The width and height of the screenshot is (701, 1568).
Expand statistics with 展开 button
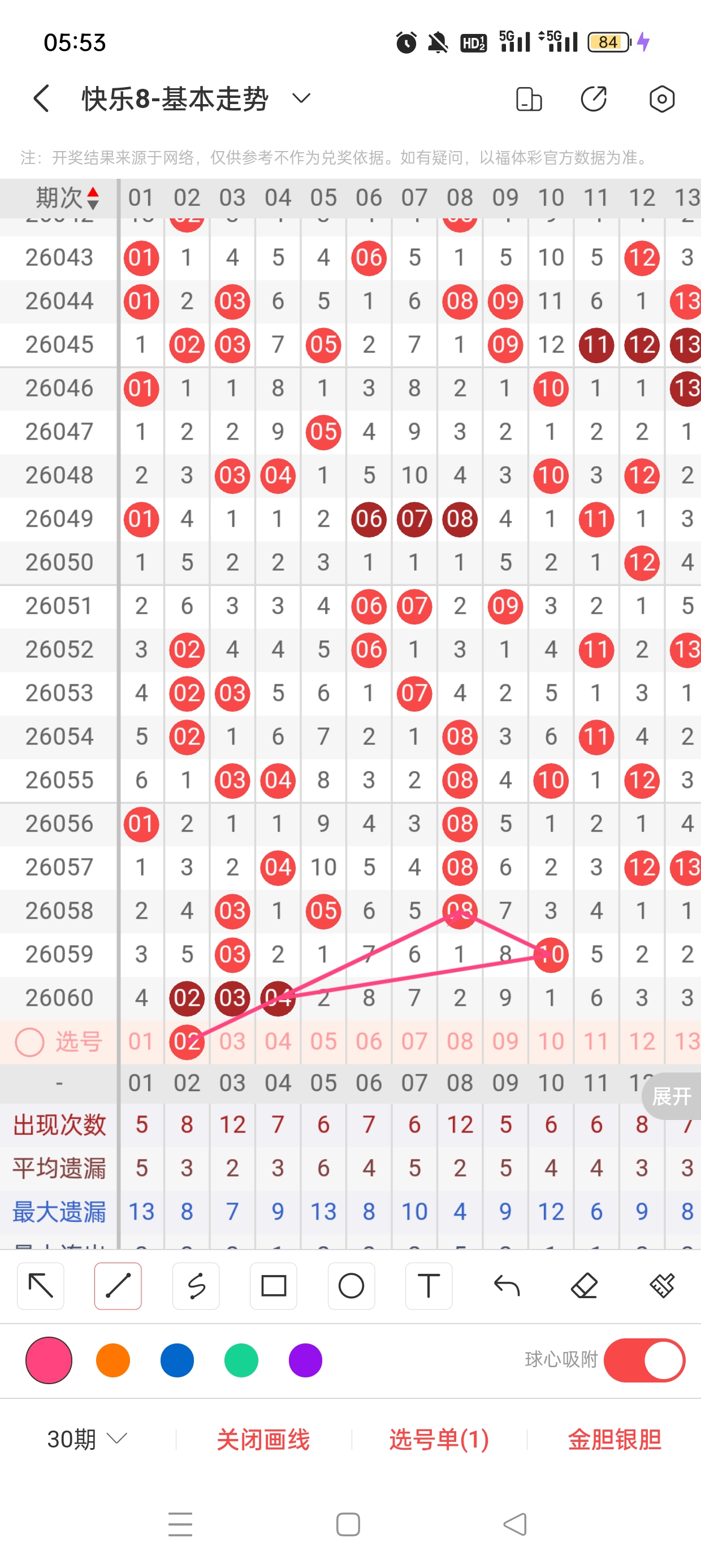point(671,1096)
